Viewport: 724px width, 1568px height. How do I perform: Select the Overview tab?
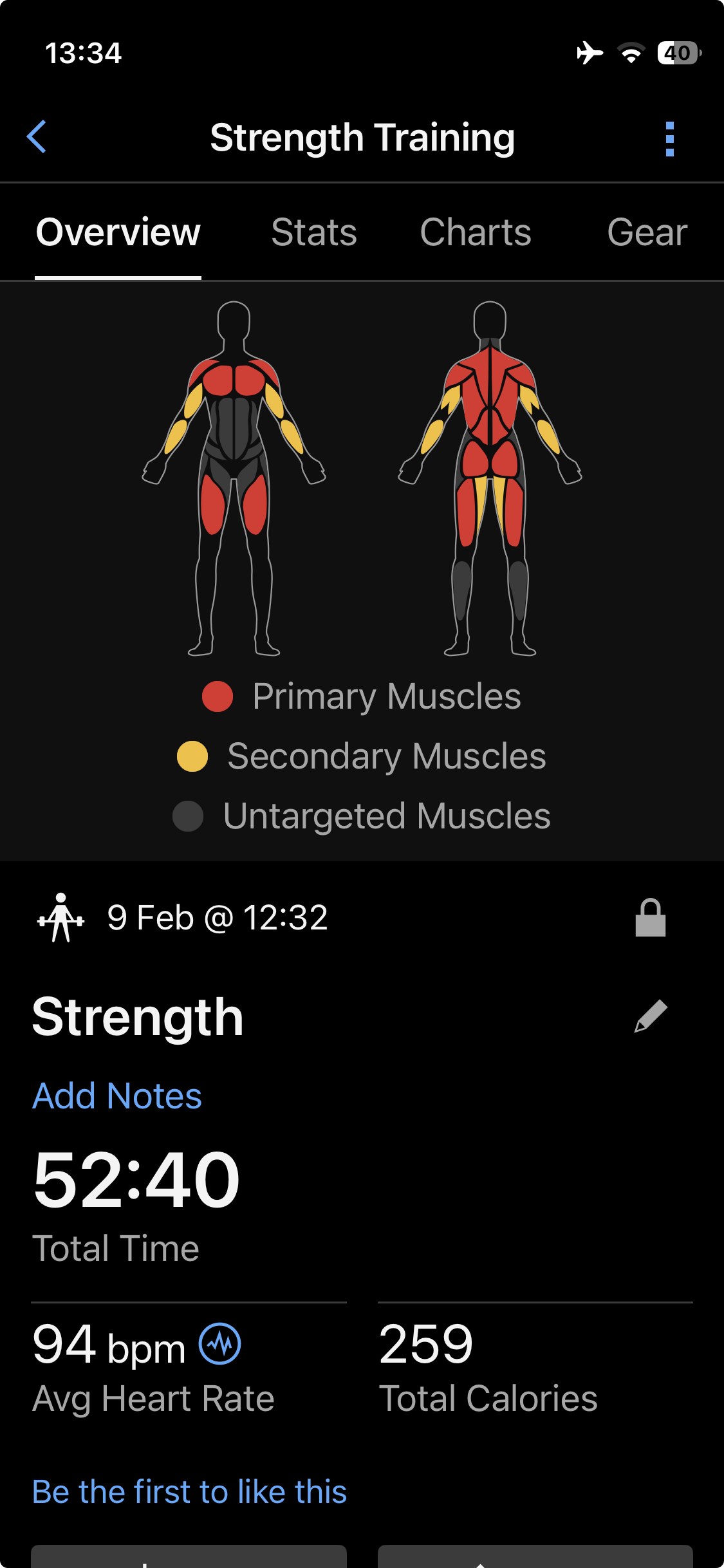coord(118,232)
